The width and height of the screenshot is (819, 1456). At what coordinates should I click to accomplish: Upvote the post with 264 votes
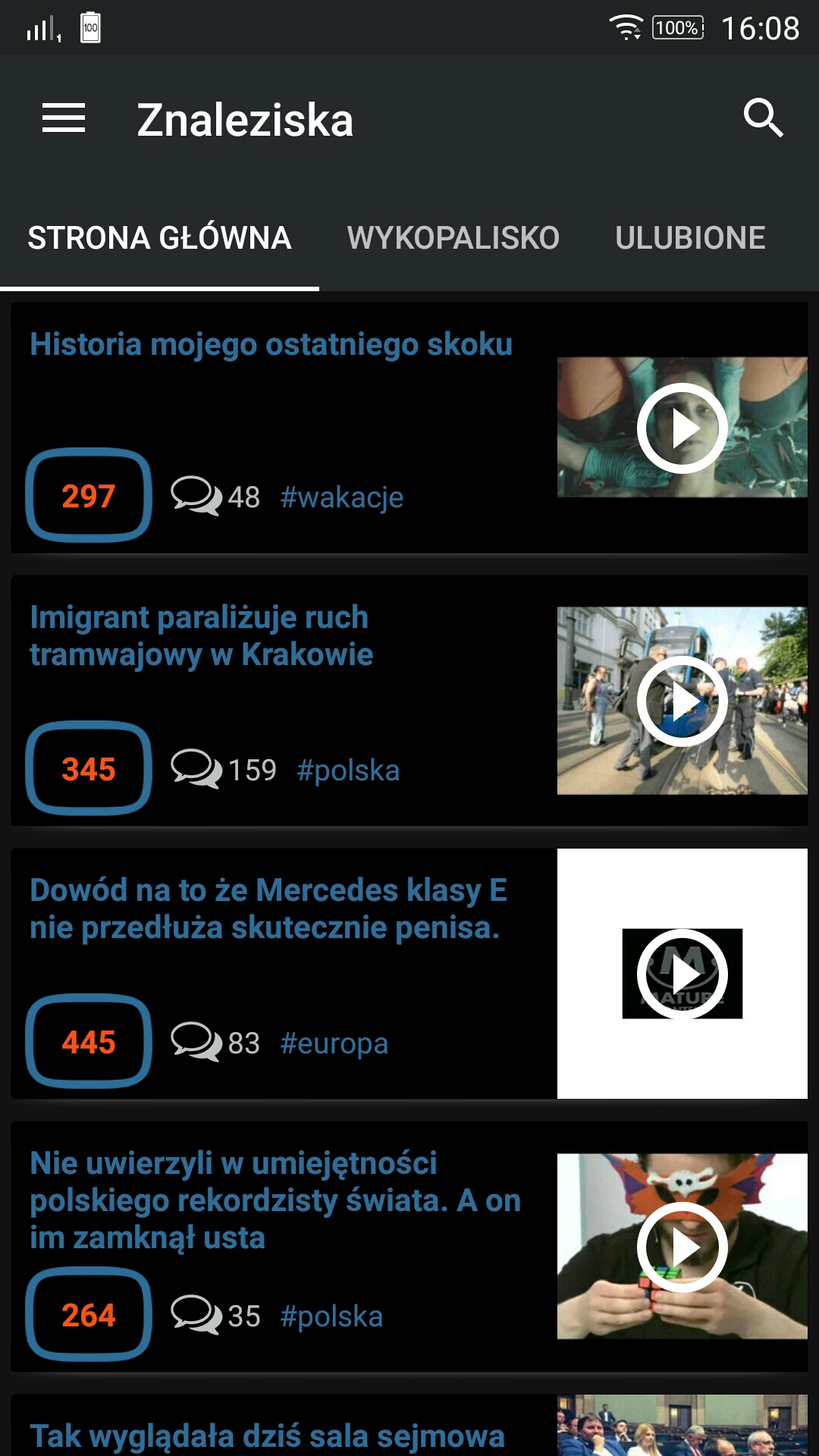(89, 1315)
